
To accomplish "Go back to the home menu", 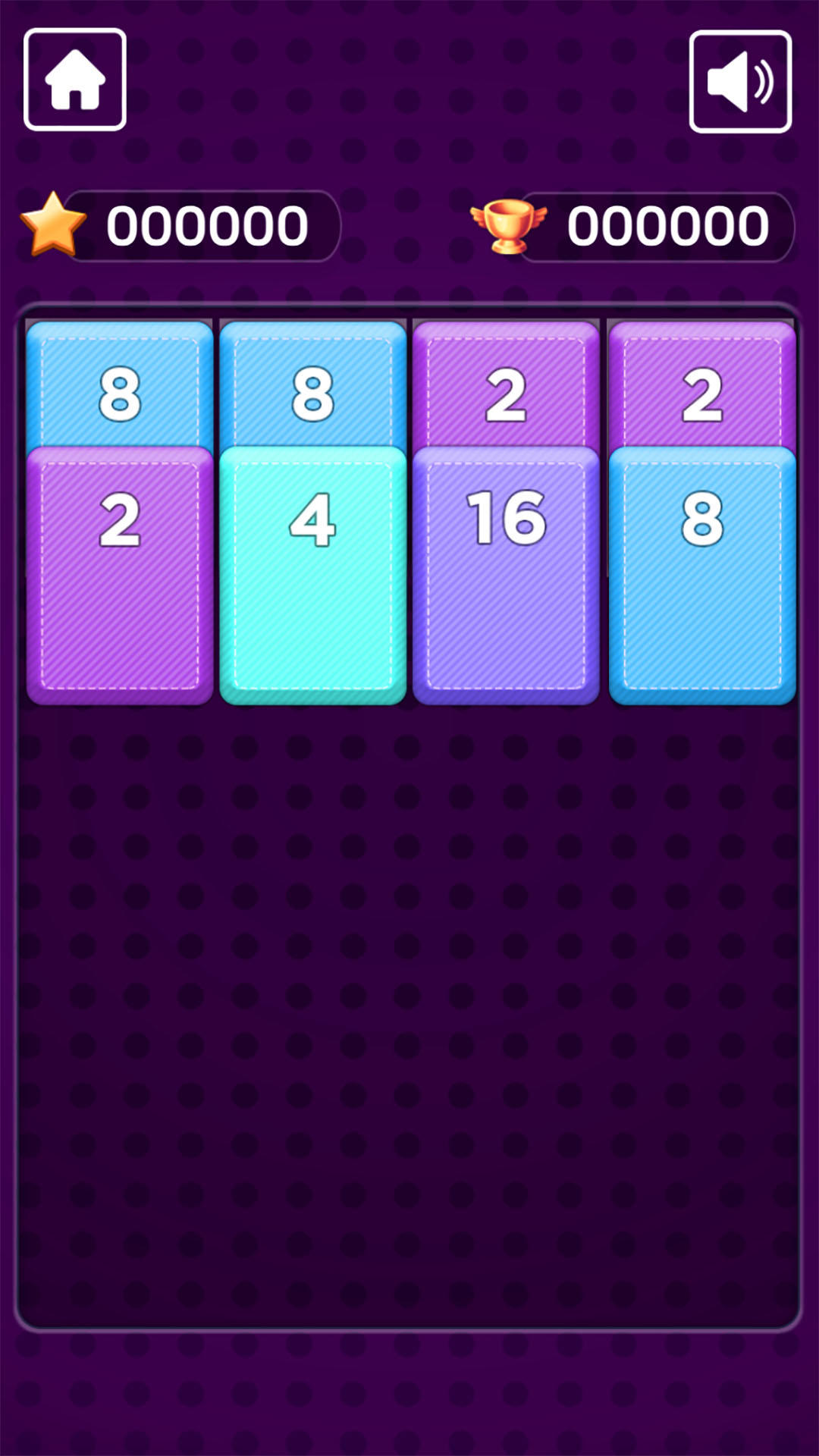I will tap(74, 80).
